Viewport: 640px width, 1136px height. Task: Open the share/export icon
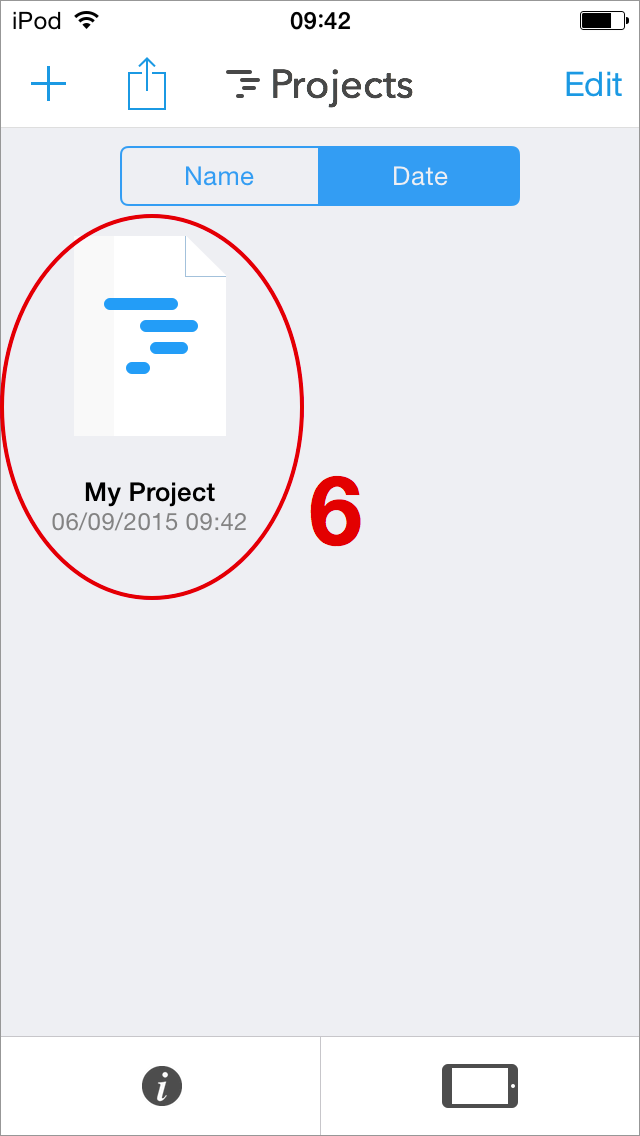(147, 85)
